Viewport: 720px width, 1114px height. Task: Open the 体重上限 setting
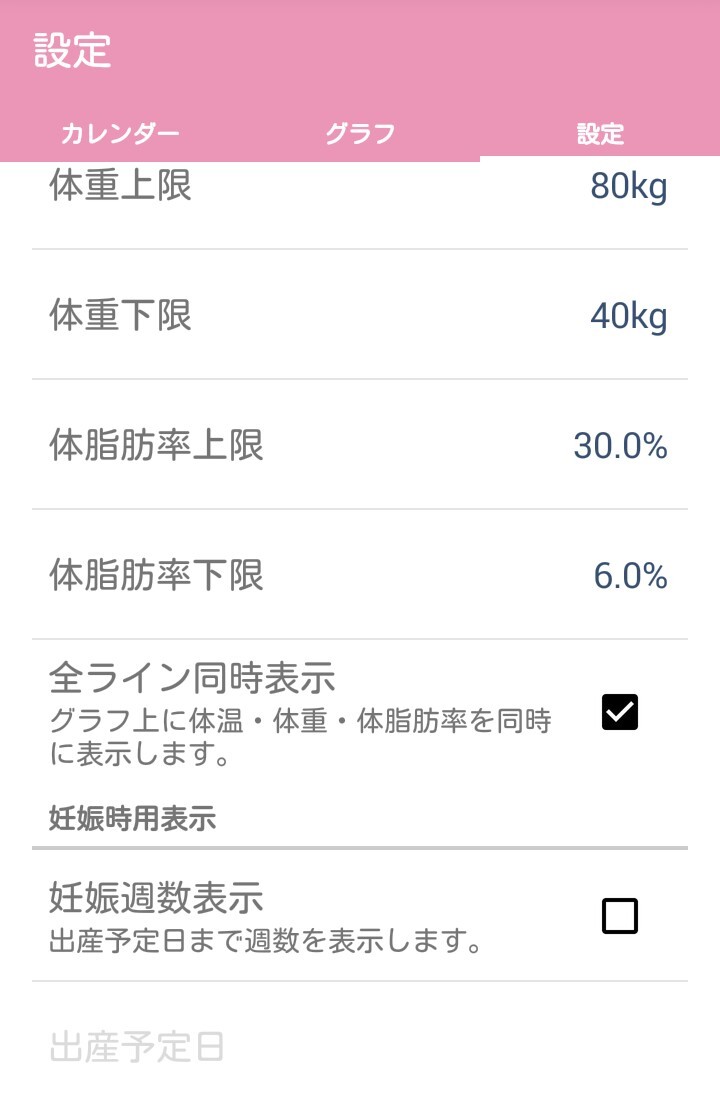pyautogui.click(x=360, y=188)
